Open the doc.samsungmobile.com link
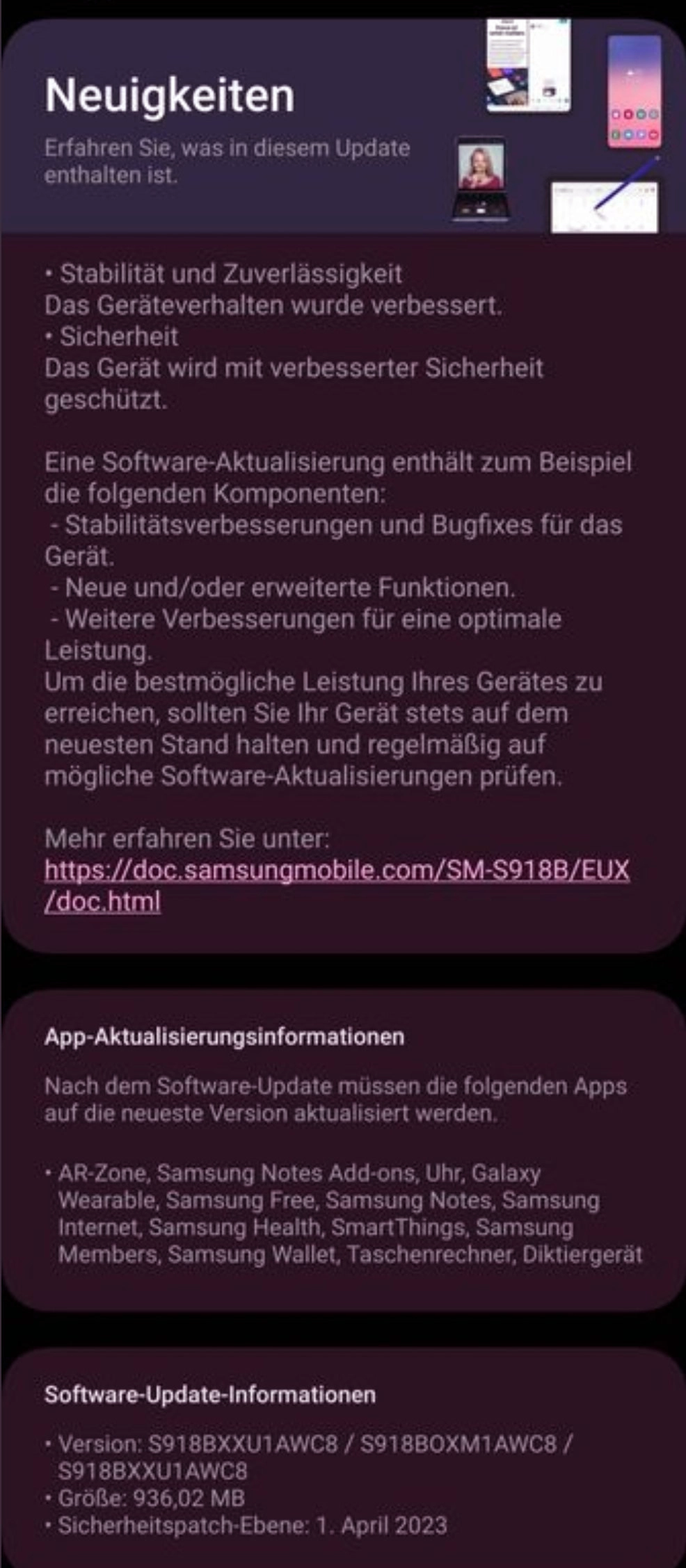 tap(337, 870)
